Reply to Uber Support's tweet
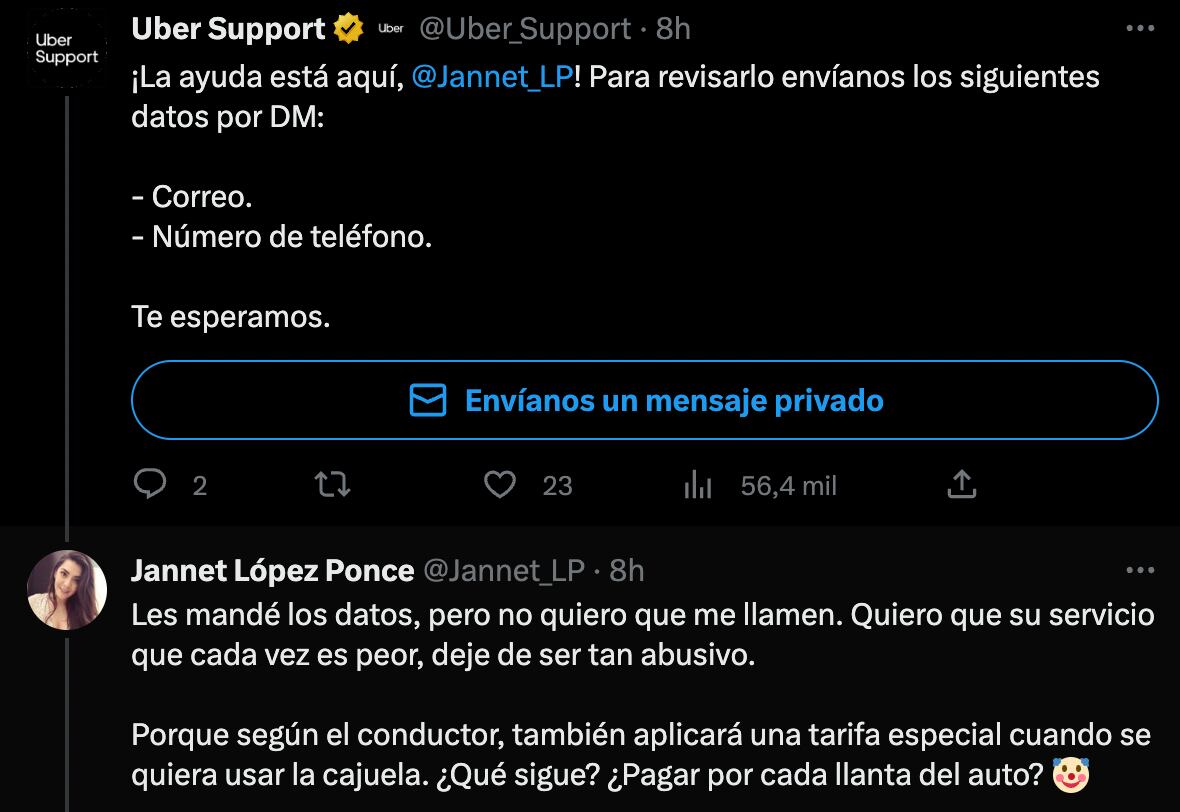 150,486
